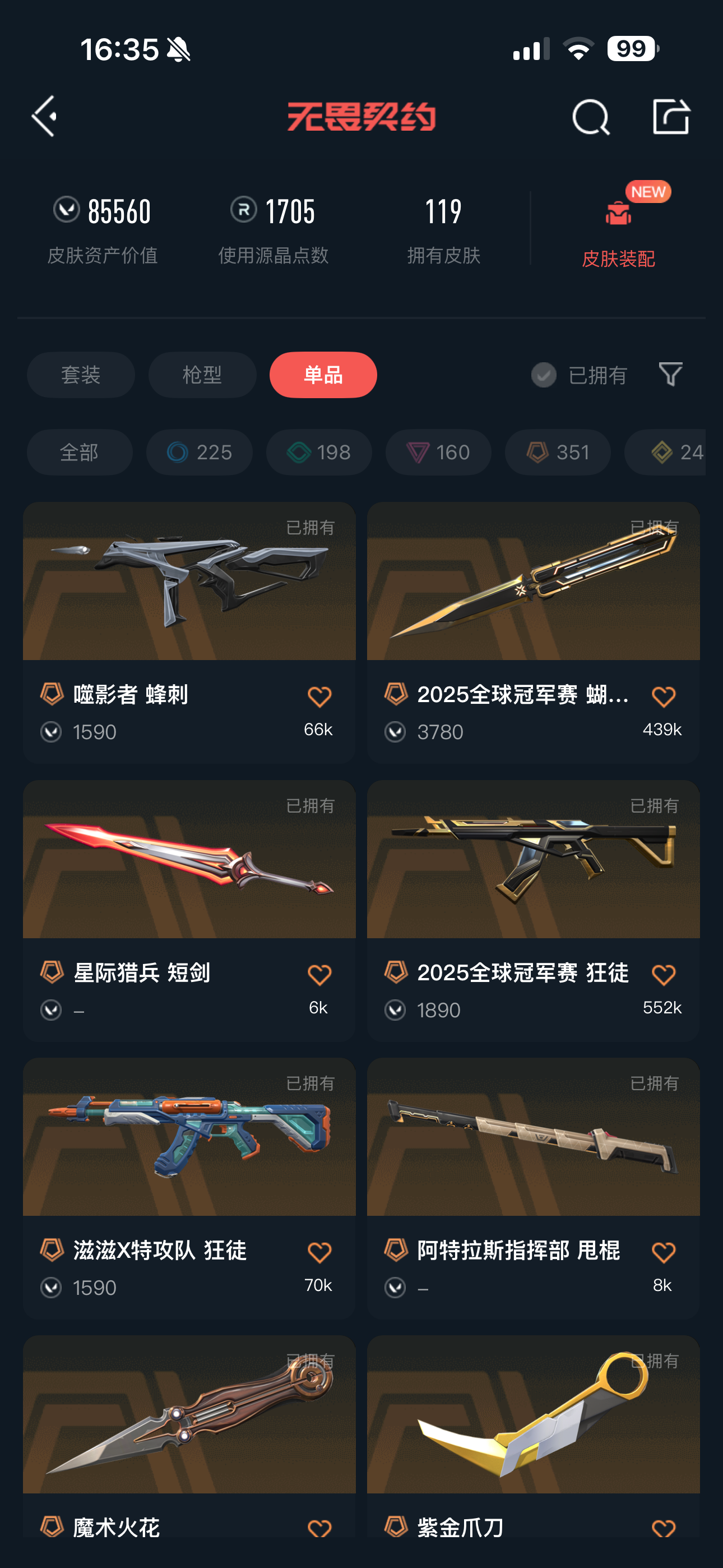The image size is (723, 1568).
Task: Switch to the 枪型 tab
Action: [x=202, y=375]
